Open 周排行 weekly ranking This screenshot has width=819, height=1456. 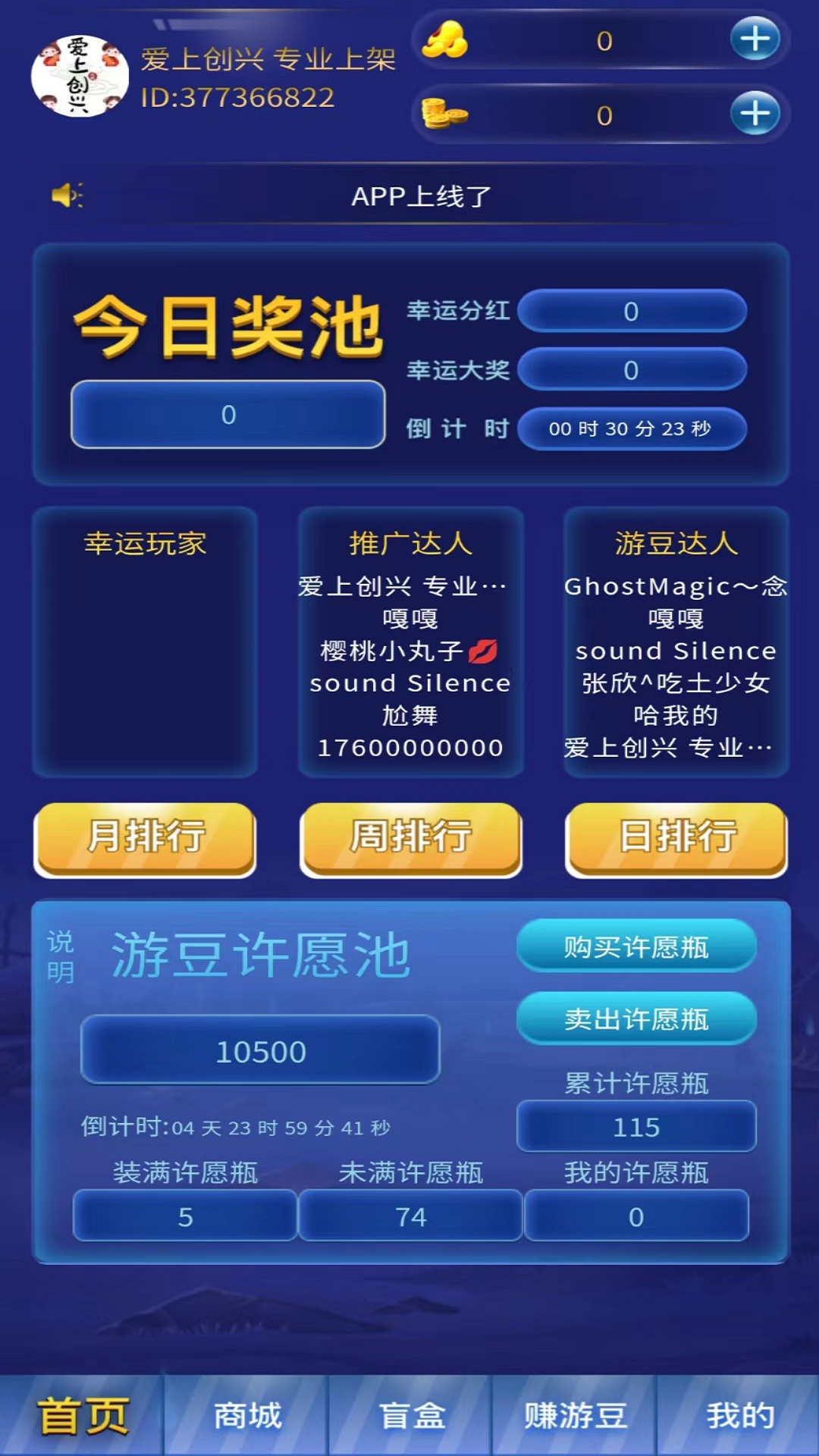410,838
